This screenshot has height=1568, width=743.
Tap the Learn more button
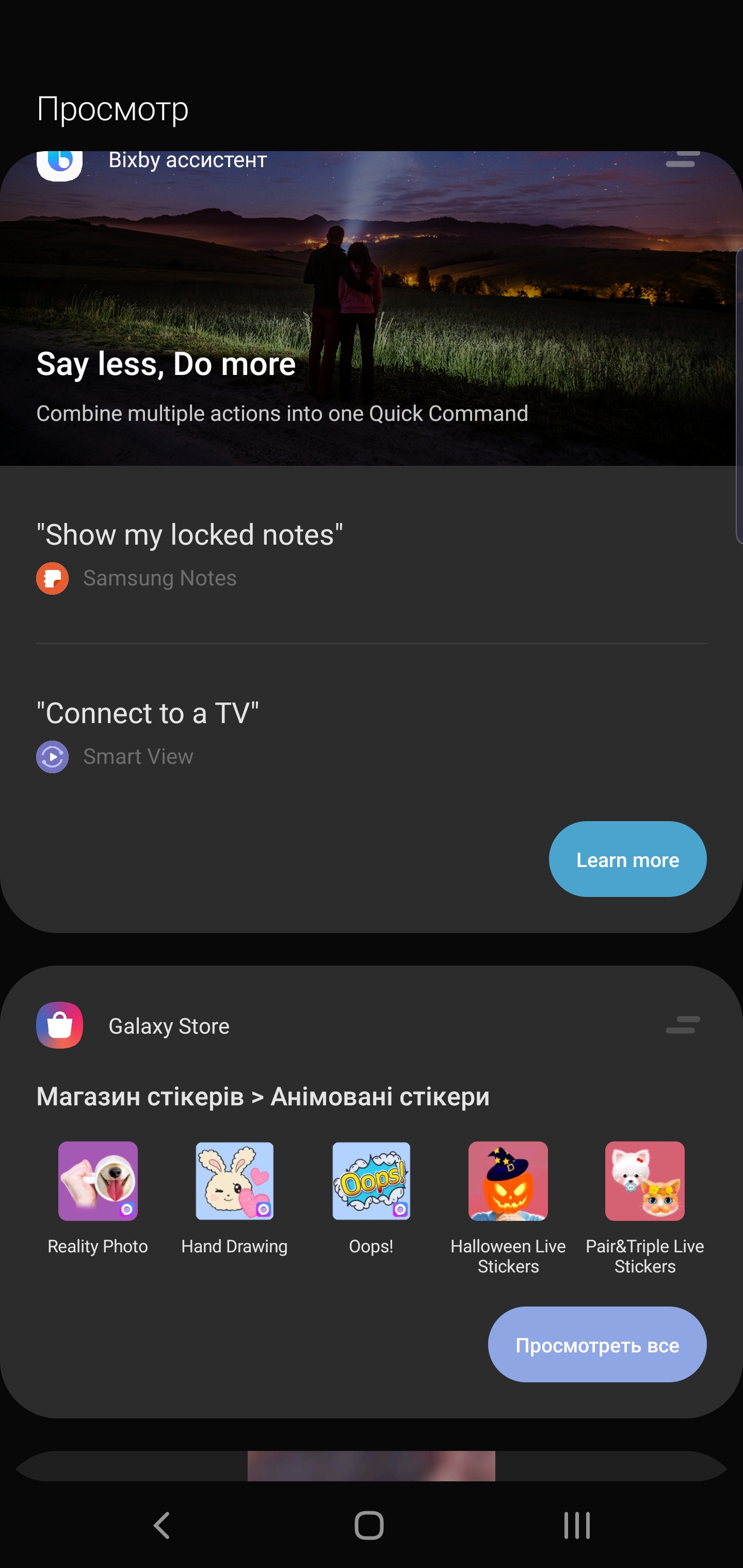(x=627, y=859)
